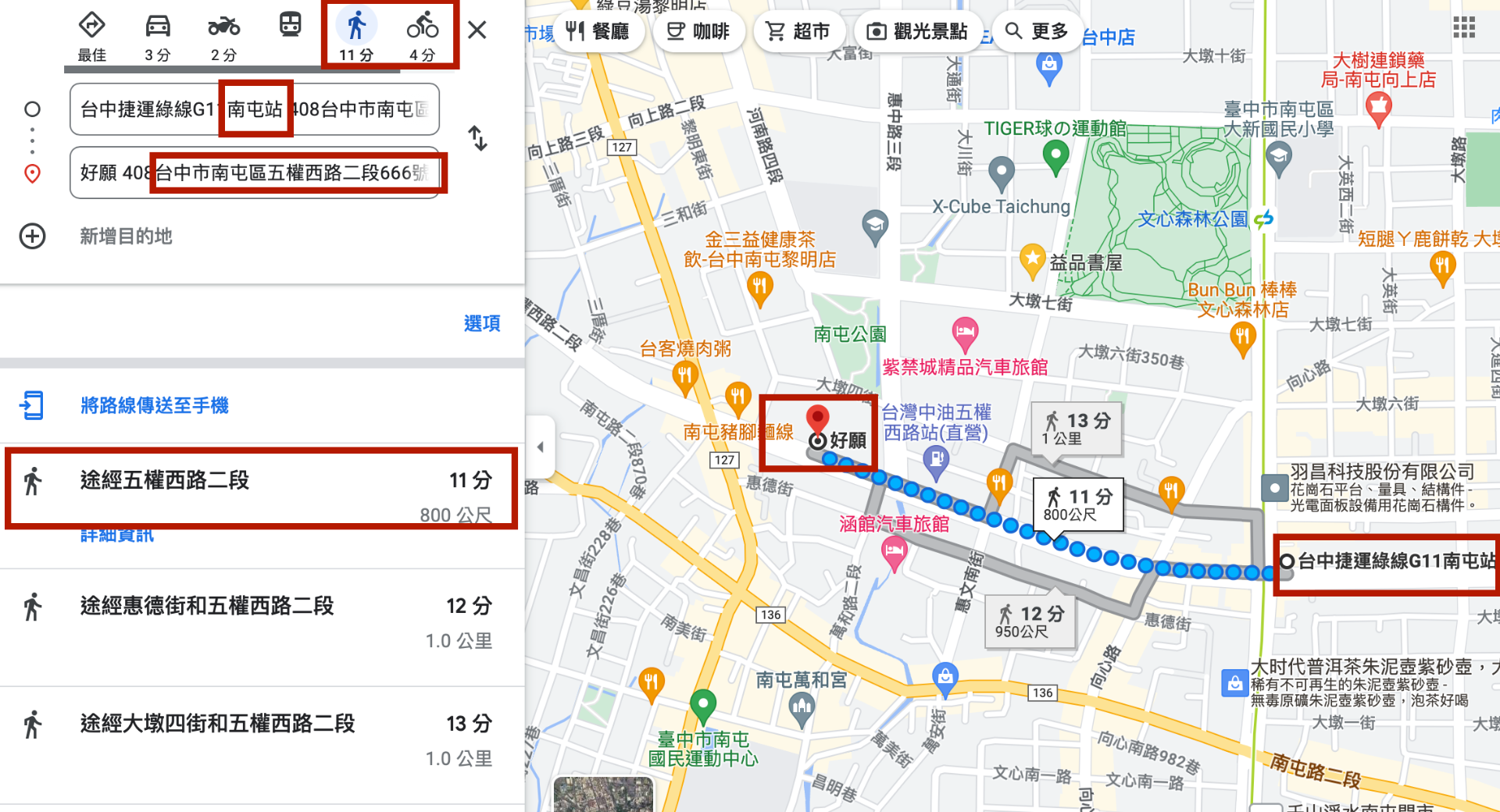Screen dimensions: 1500x812
Task: Open route options (選項)
Action: [x=481, y=323]
